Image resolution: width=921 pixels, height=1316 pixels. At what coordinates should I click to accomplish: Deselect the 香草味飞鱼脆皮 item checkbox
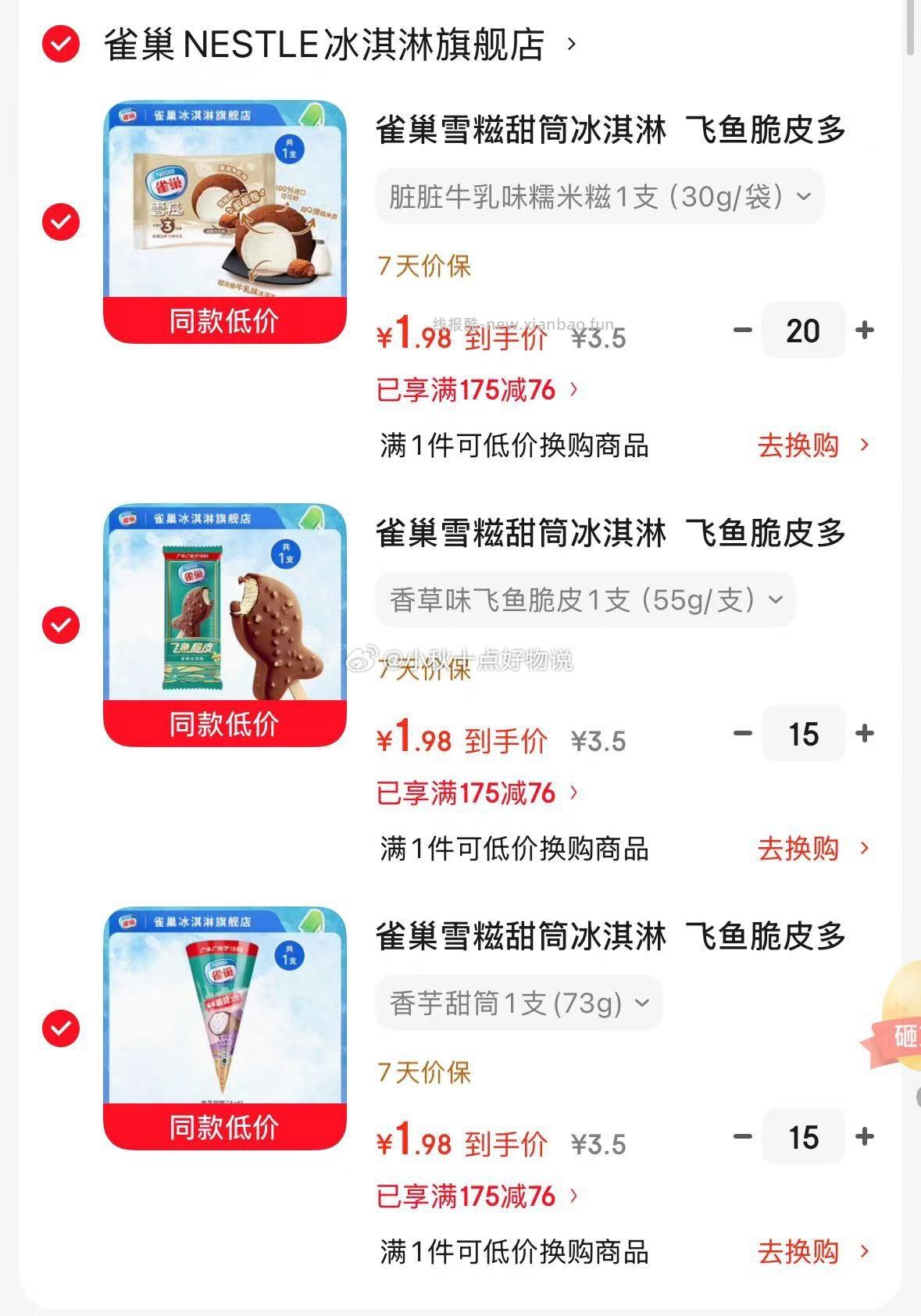click(x=60, y=625)
